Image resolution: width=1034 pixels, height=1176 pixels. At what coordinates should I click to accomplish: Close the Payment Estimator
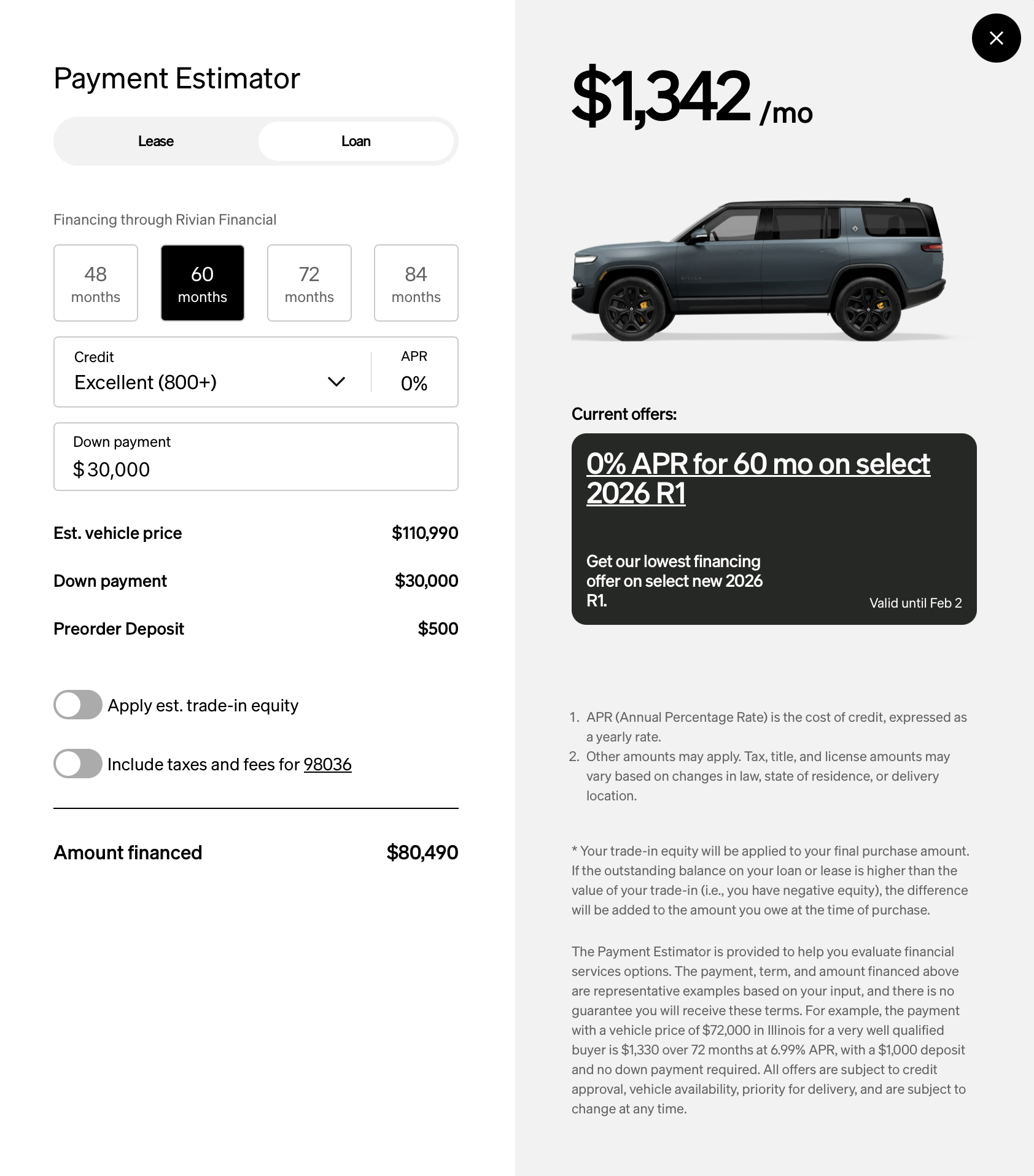[996, 38]
